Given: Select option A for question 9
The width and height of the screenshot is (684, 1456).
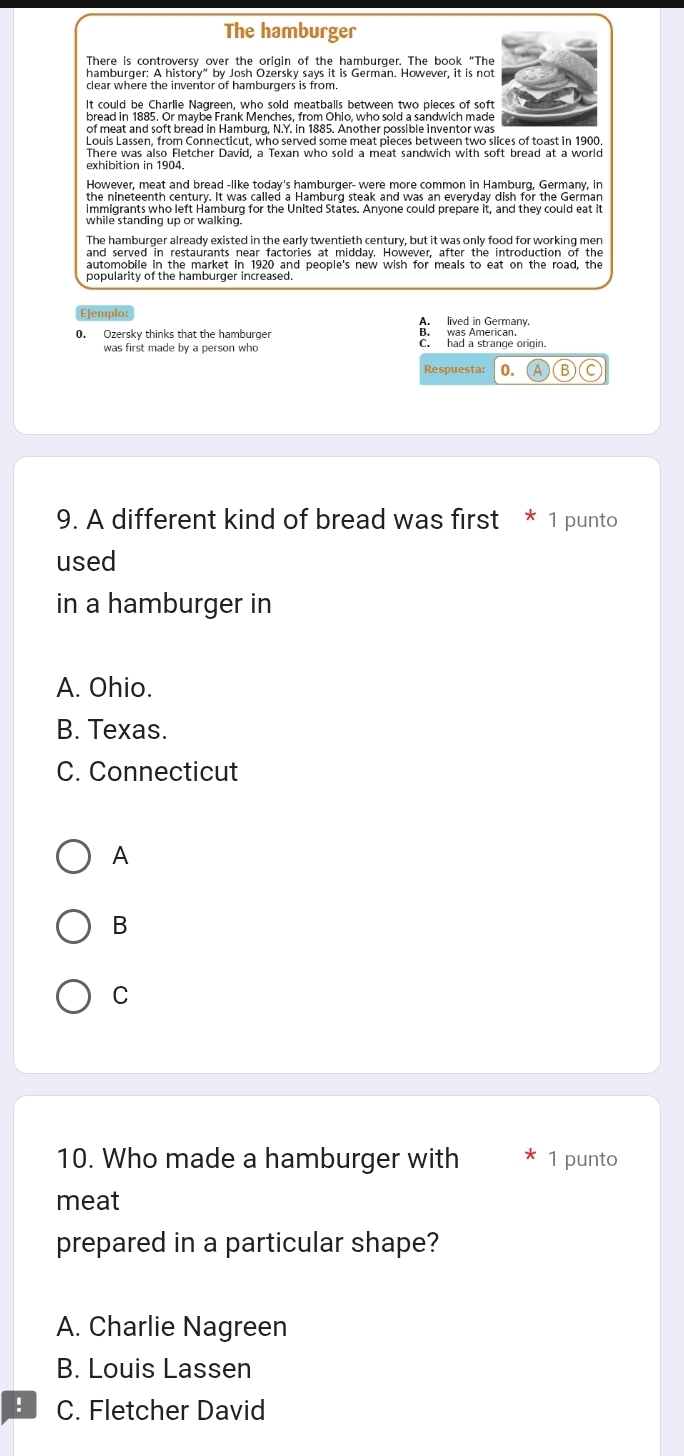Looking at the screenshot, I should 74,856.
